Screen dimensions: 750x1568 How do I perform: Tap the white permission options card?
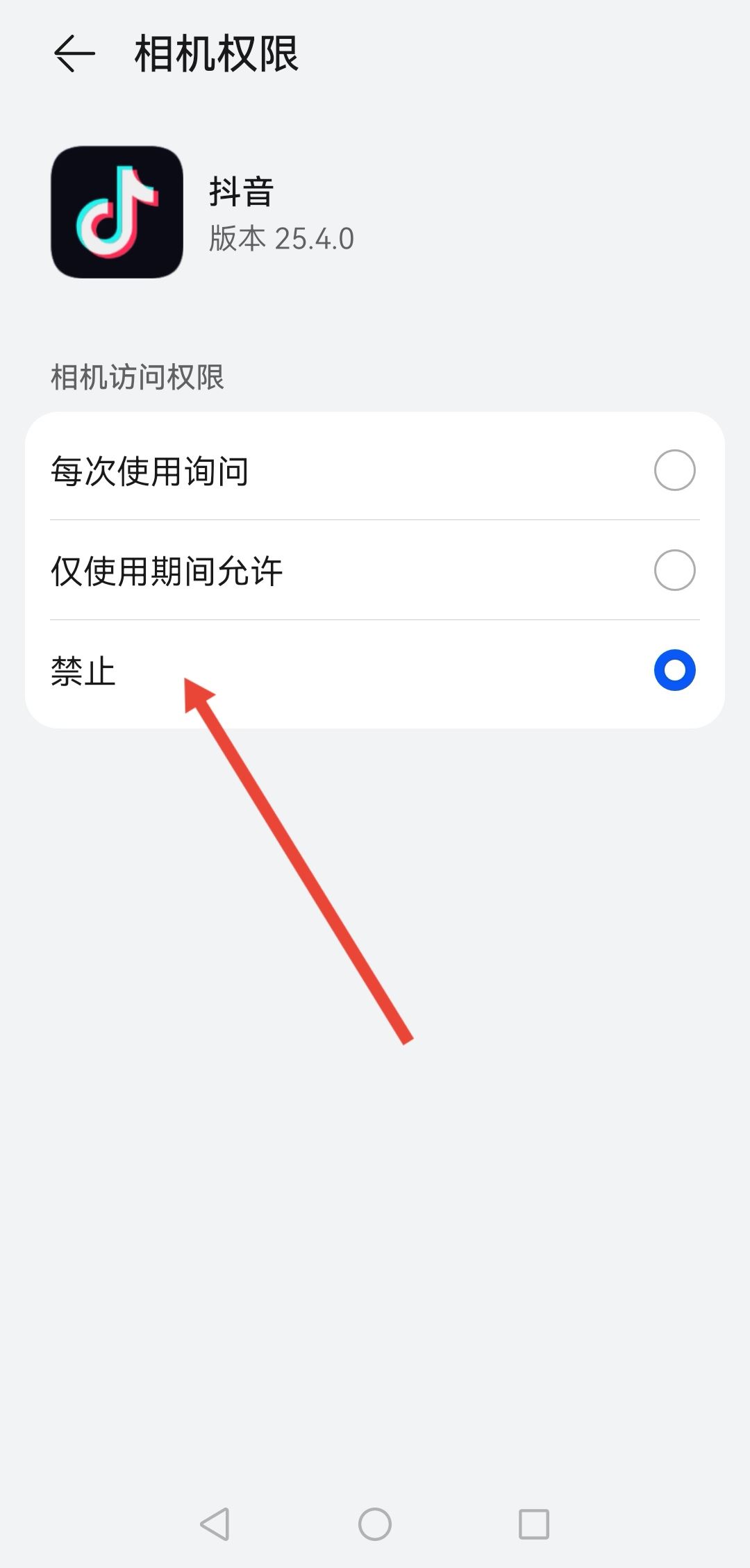coord(375,569)
